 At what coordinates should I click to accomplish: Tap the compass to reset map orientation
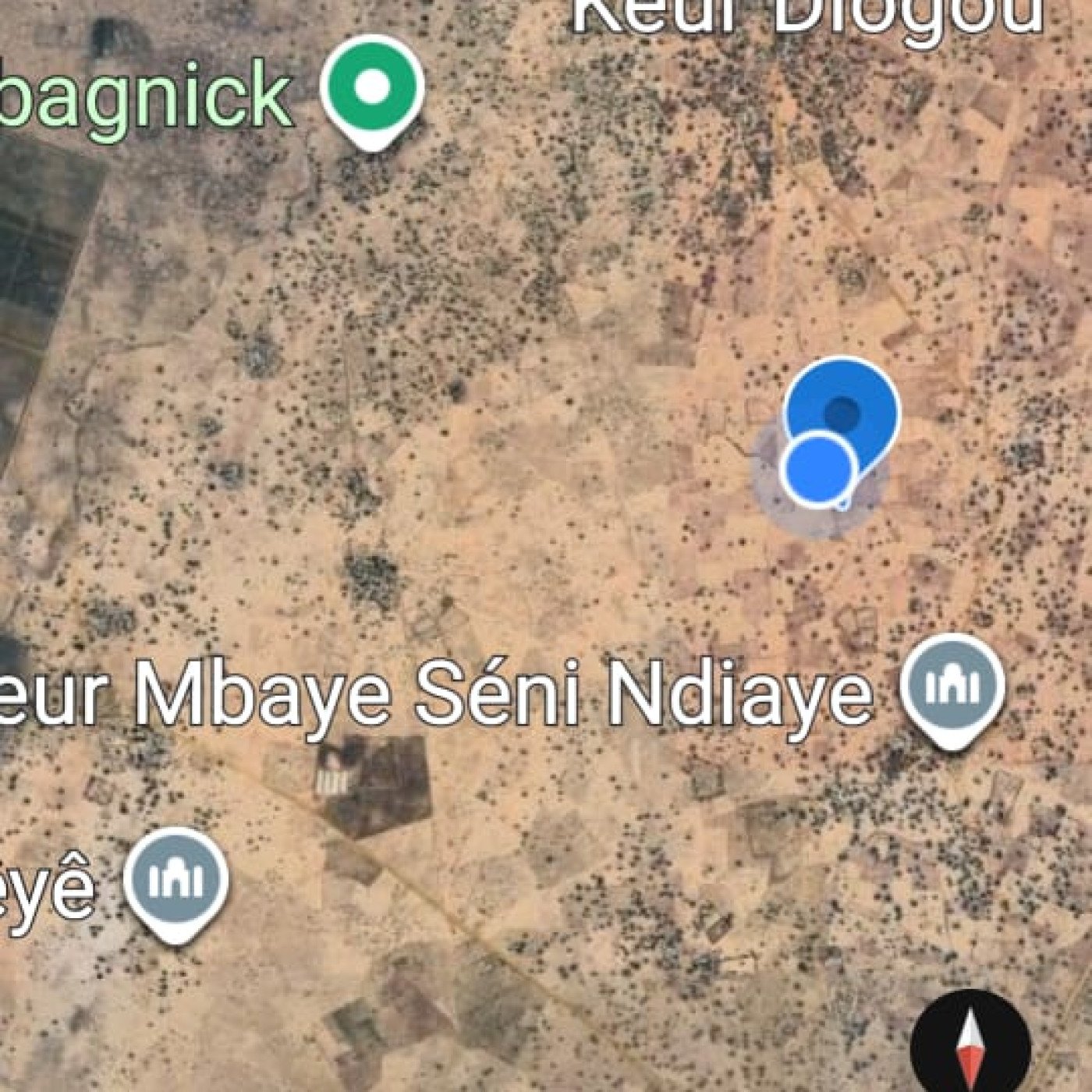970,1044
